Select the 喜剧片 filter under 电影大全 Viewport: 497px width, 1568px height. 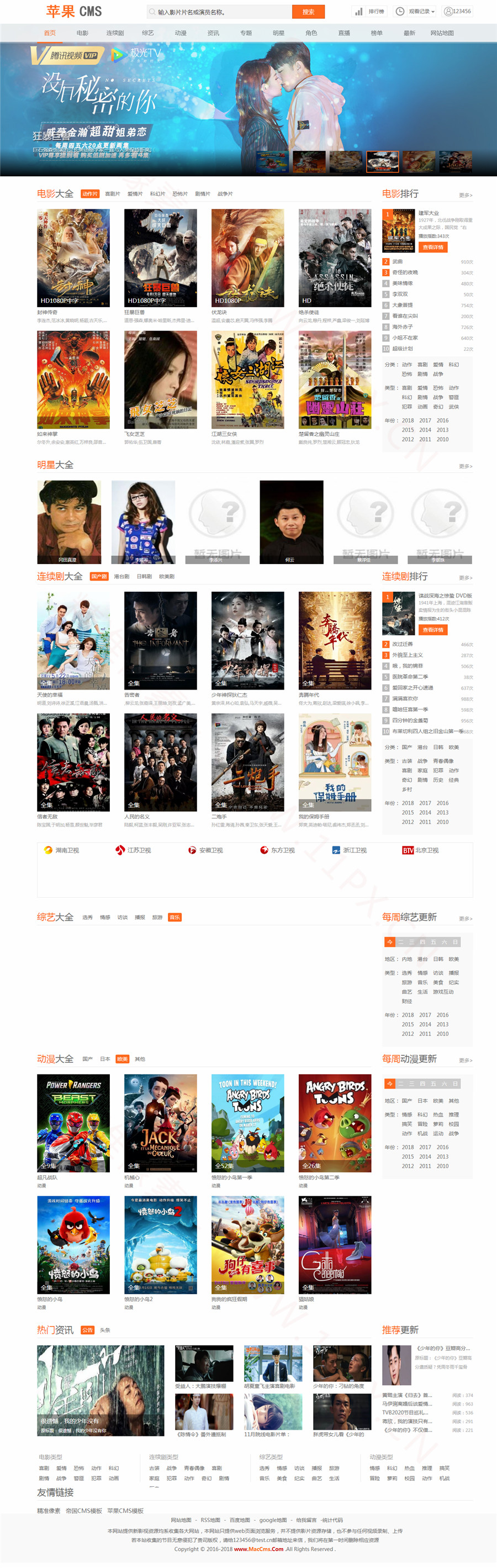(x=113, y=194)
